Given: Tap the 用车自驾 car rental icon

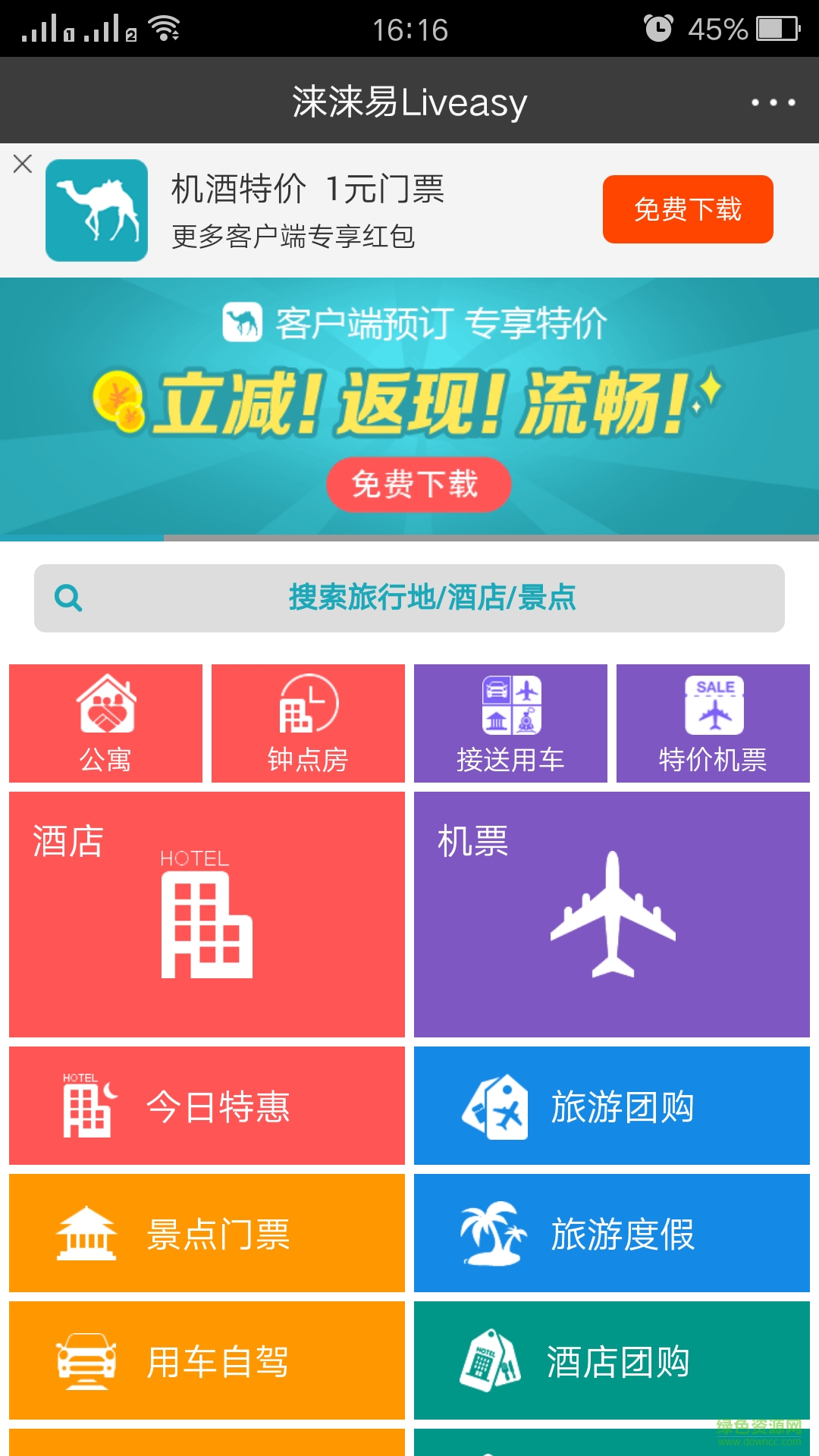Looking at the screenshot, I should pyautogui.click(x=85, y=1360).
